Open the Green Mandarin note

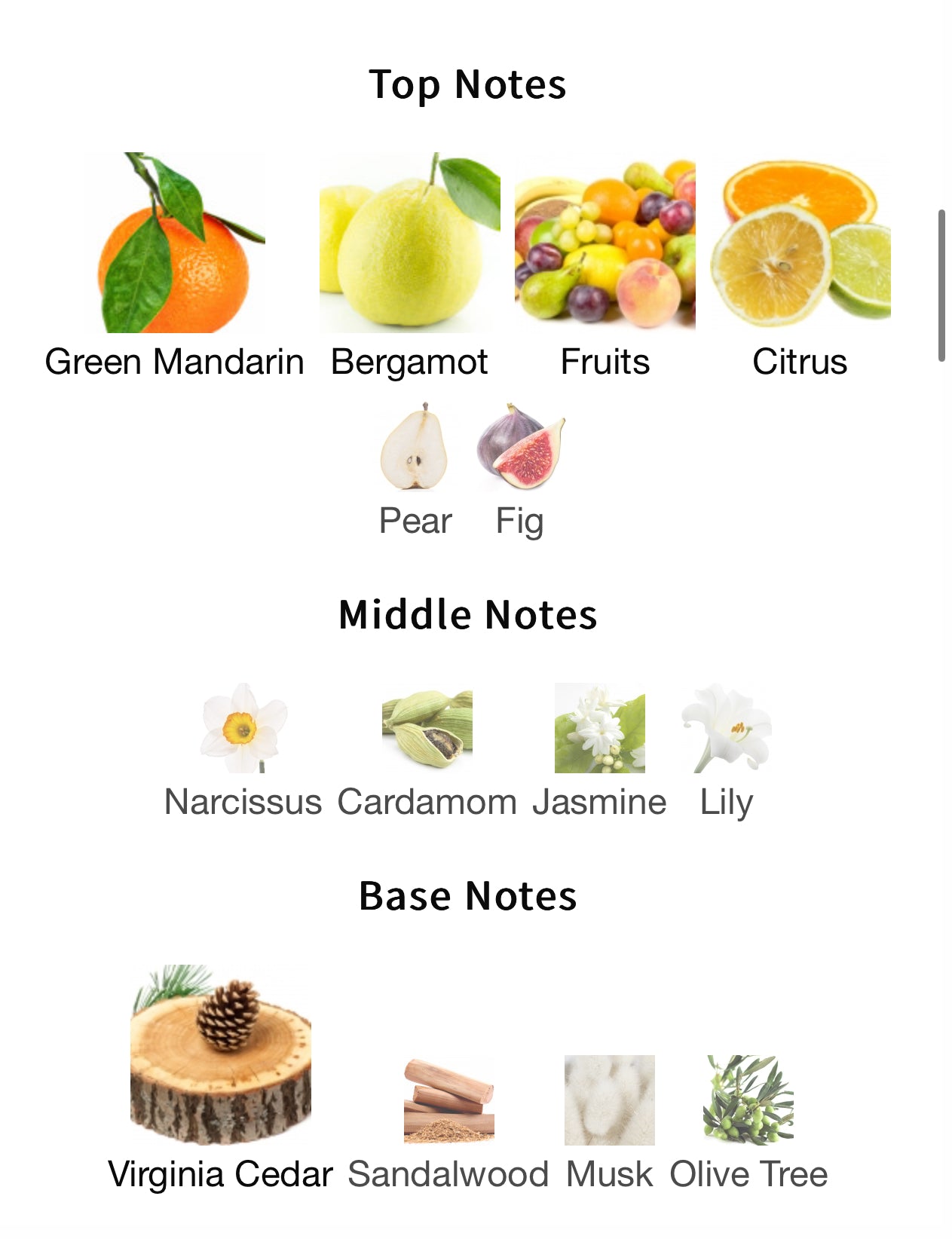click(x=175, y=243)
